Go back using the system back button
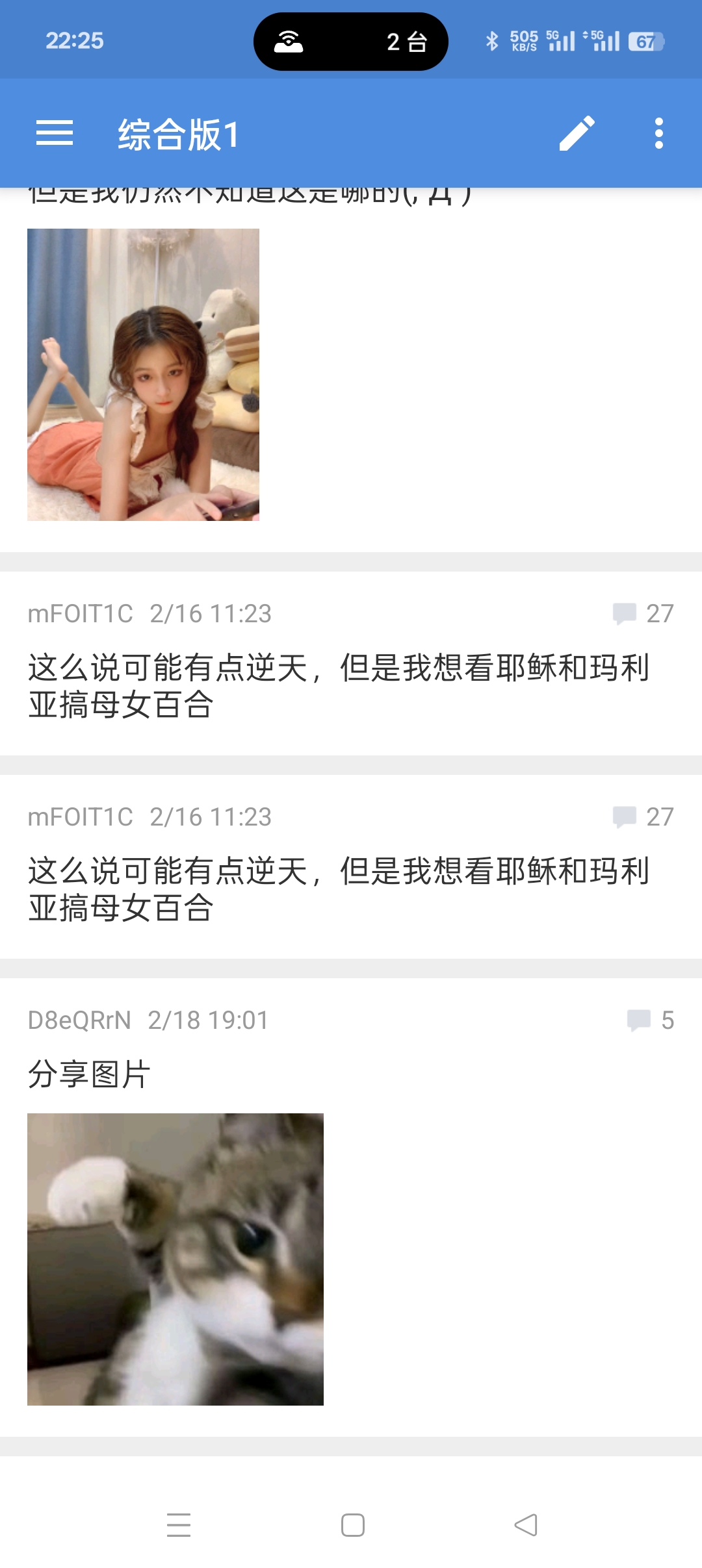Viewport: 702px width, 1568px height. [526, 1524]
